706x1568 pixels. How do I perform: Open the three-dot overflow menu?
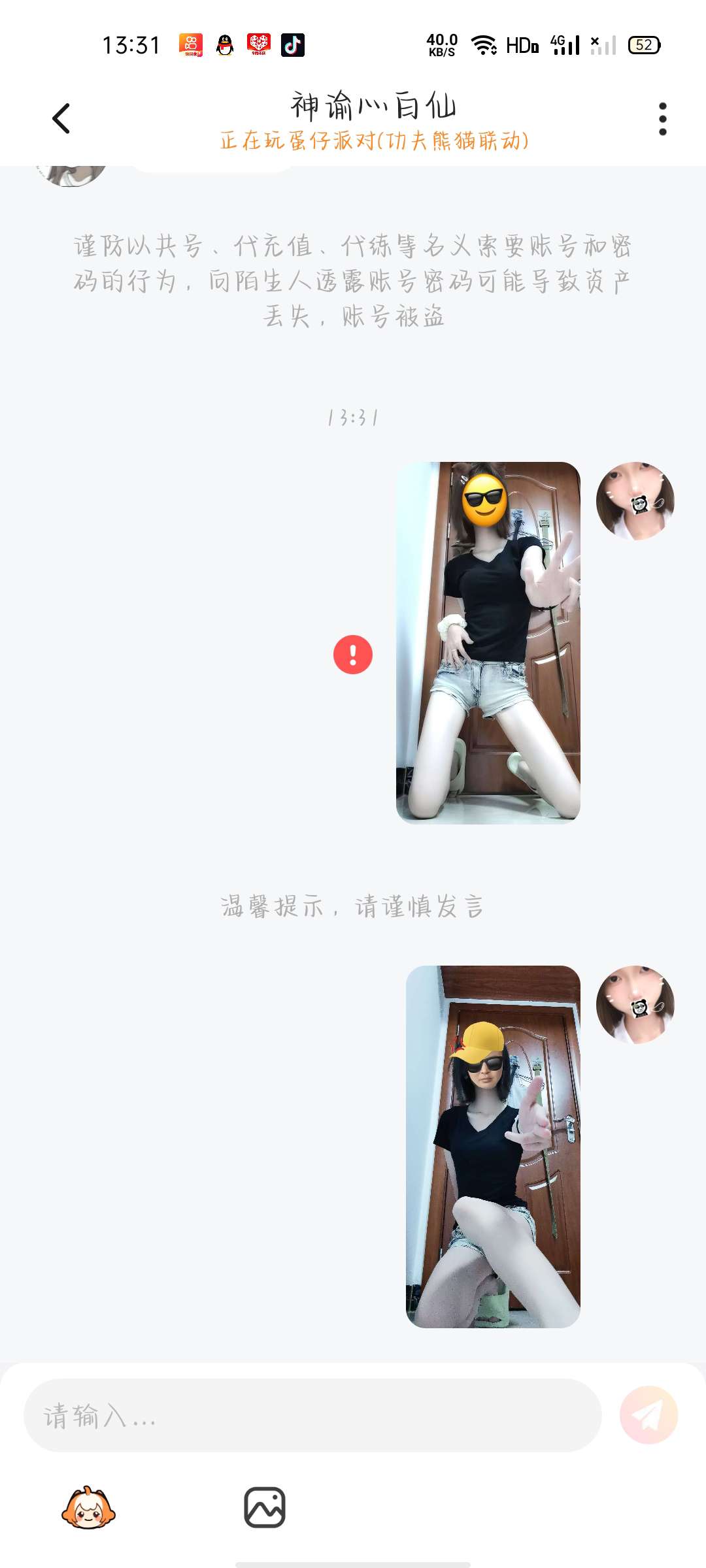(x=662, y=119)
